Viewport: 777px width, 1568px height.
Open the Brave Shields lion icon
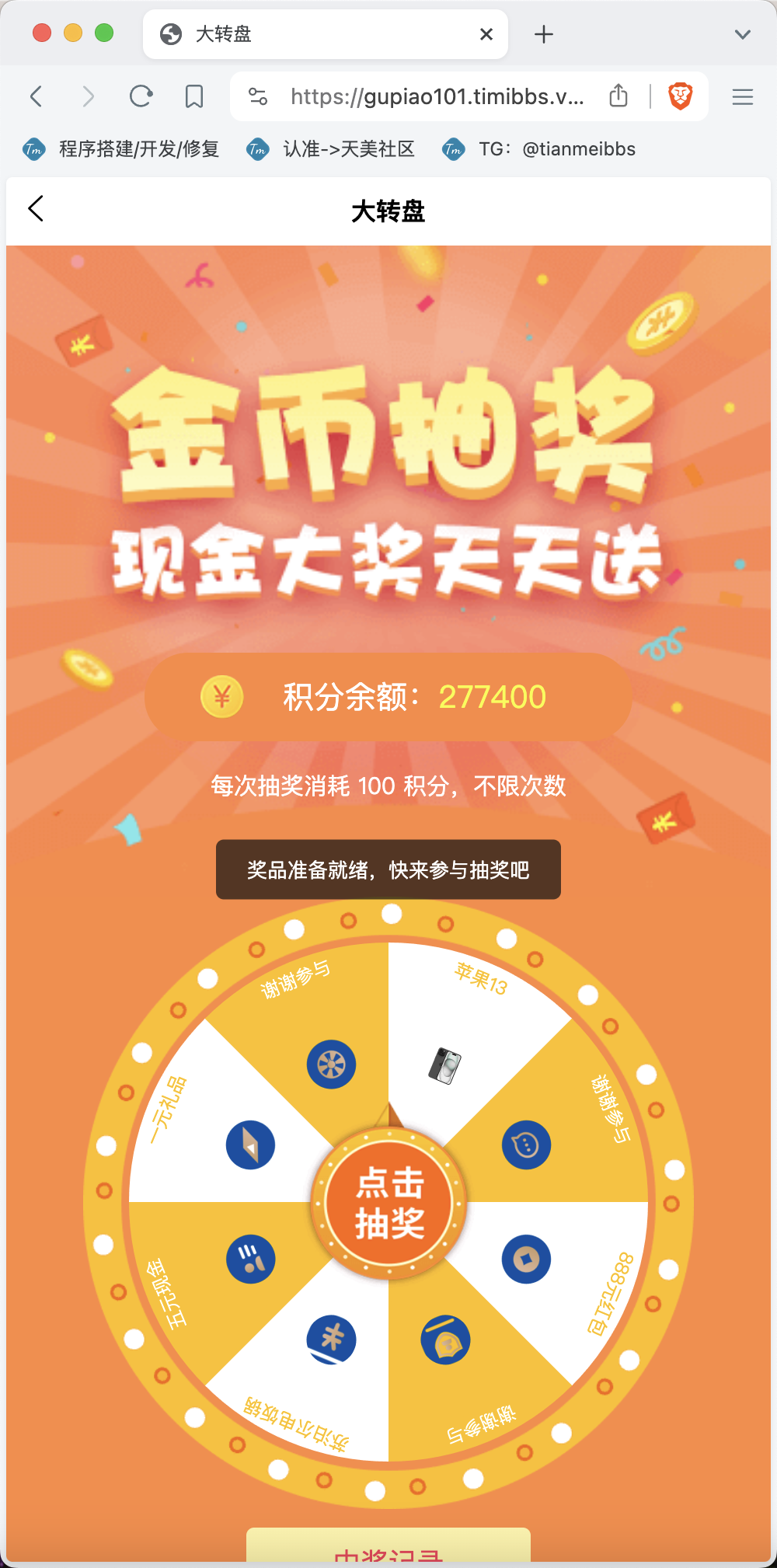point(681,96)
